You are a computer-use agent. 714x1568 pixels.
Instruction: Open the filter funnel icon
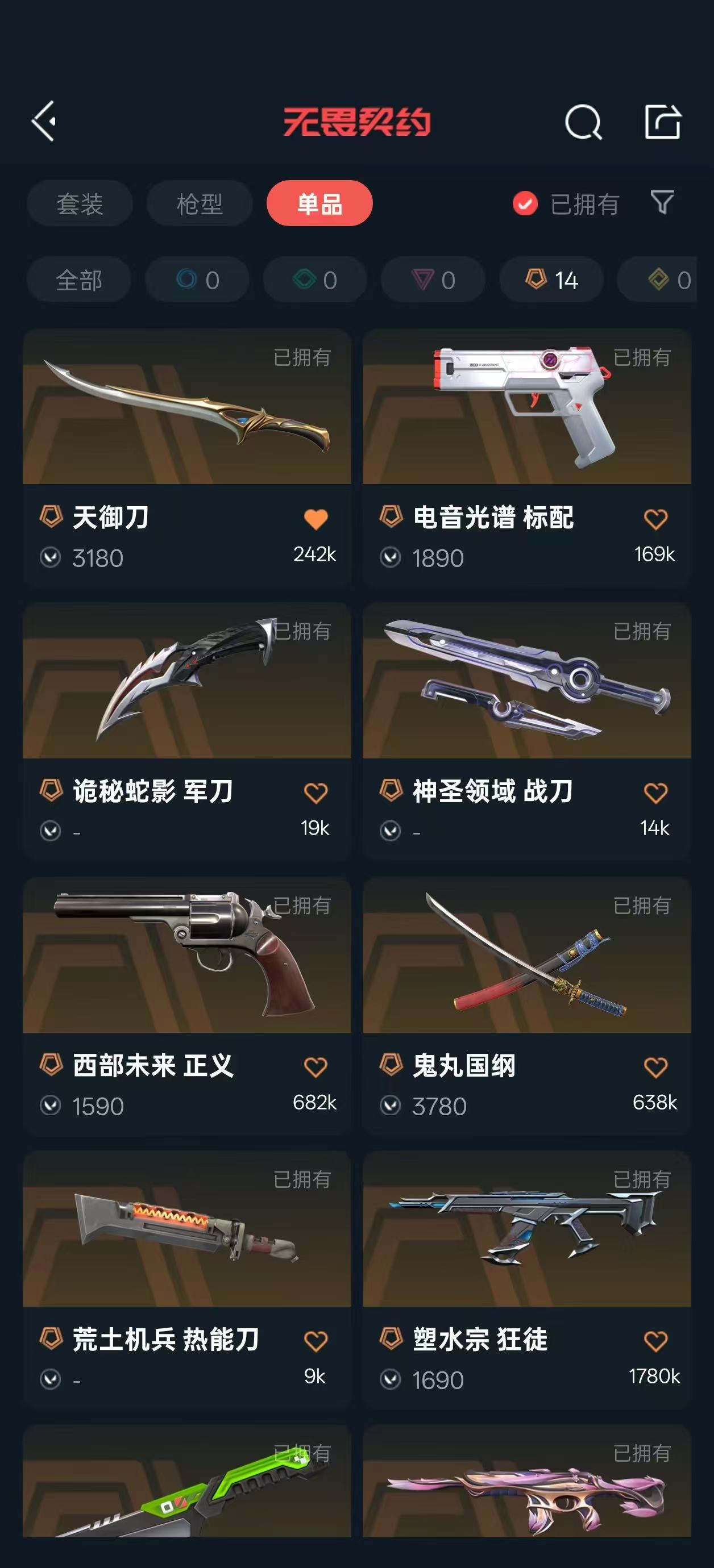coord(662,203)
